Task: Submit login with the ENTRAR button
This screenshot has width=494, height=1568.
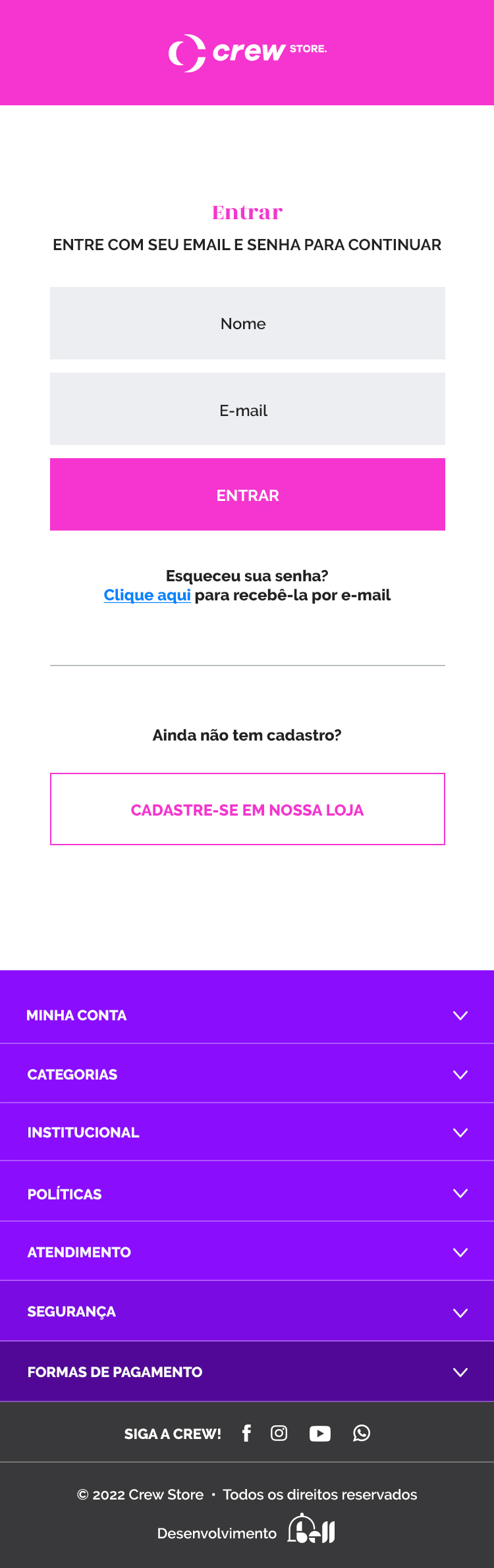Action: (x=247, y=494)
